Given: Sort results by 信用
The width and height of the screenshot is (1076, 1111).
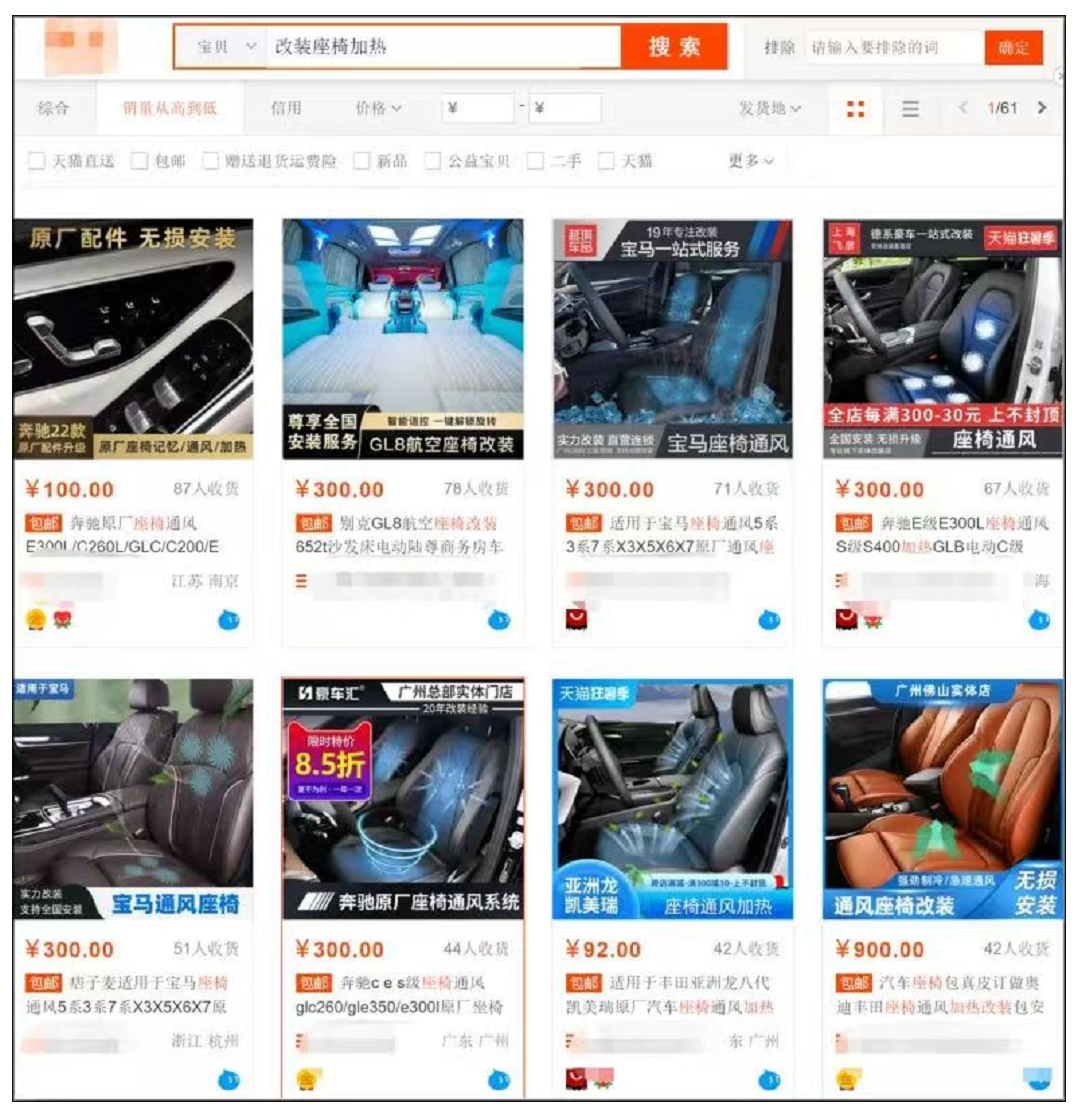Looking at the screenshot, I should click(x=286, y=108).
